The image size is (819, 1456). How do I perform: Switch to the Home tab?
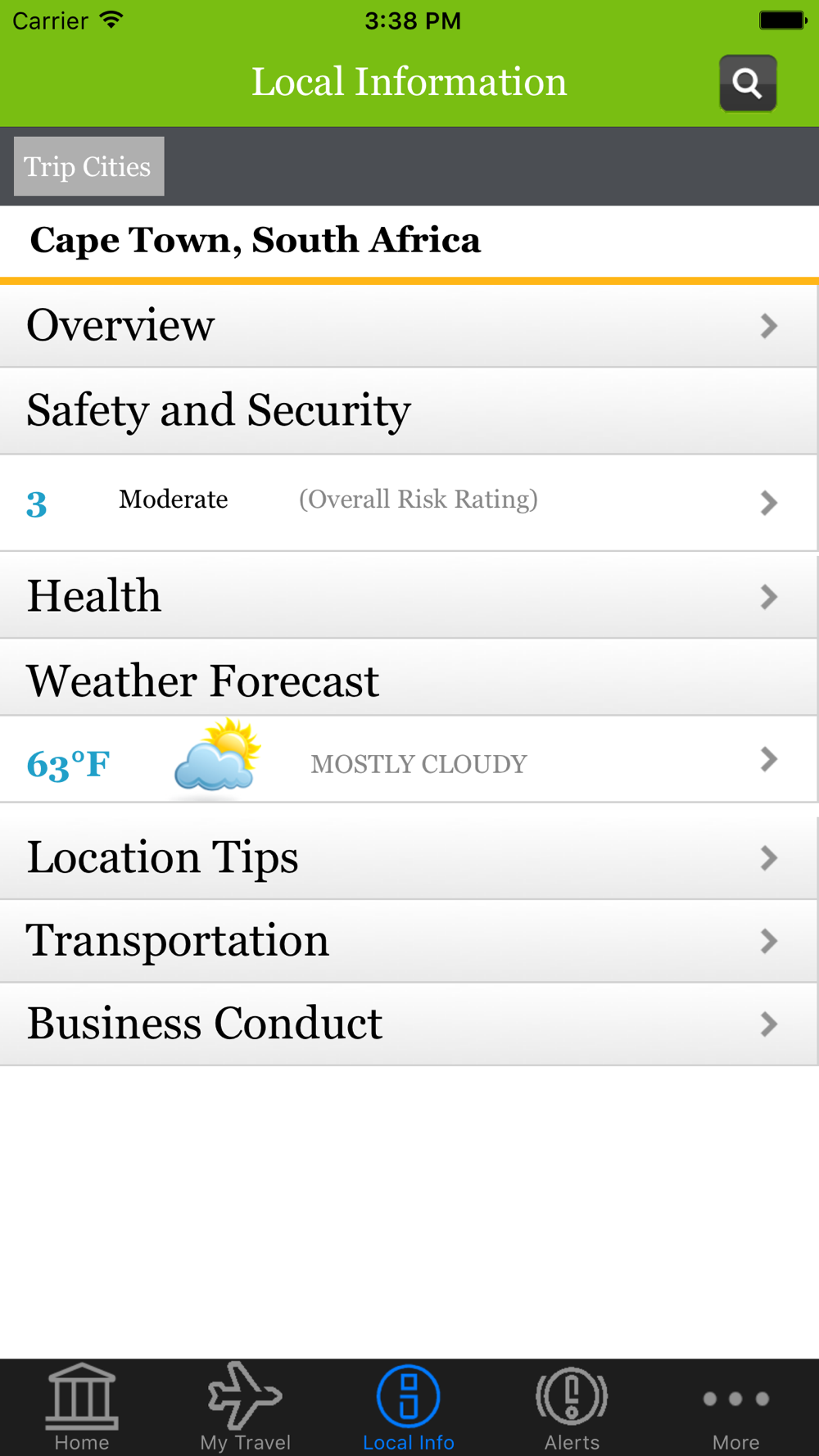pos(81,1408)
